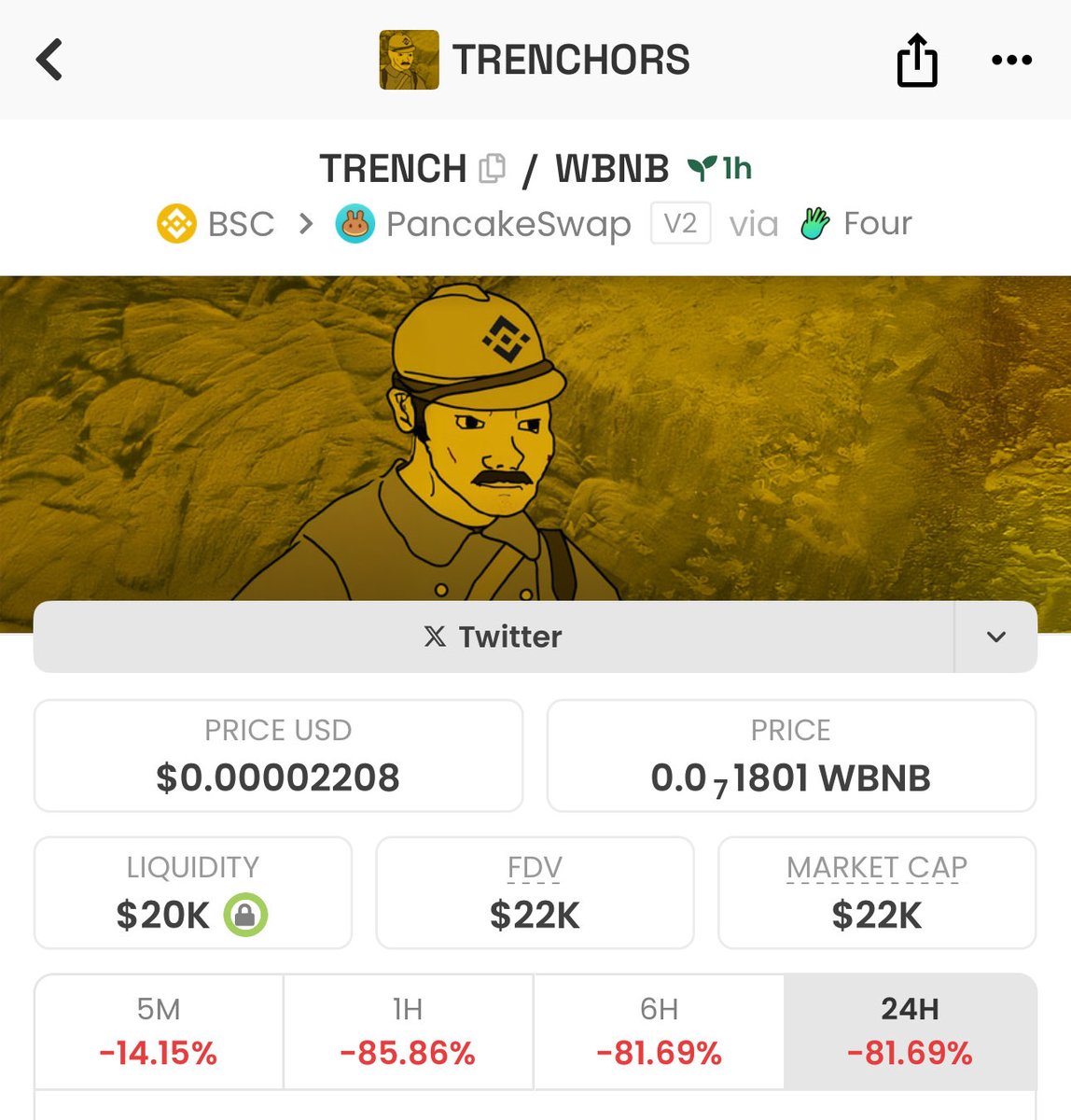This screenshot has height=1120, width=1071.
Task: Open the project's Twitter link
Action: pos(494,637)
